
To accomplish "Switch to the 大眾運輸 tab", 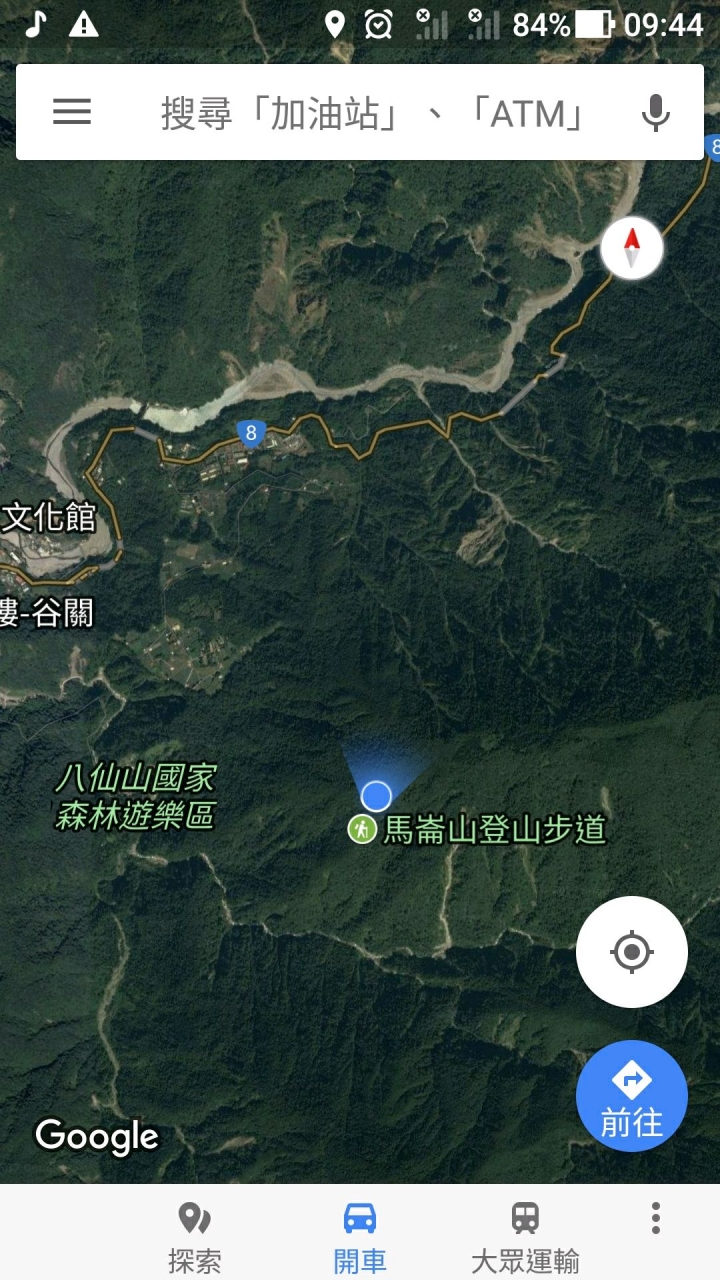I will 525,1237.
